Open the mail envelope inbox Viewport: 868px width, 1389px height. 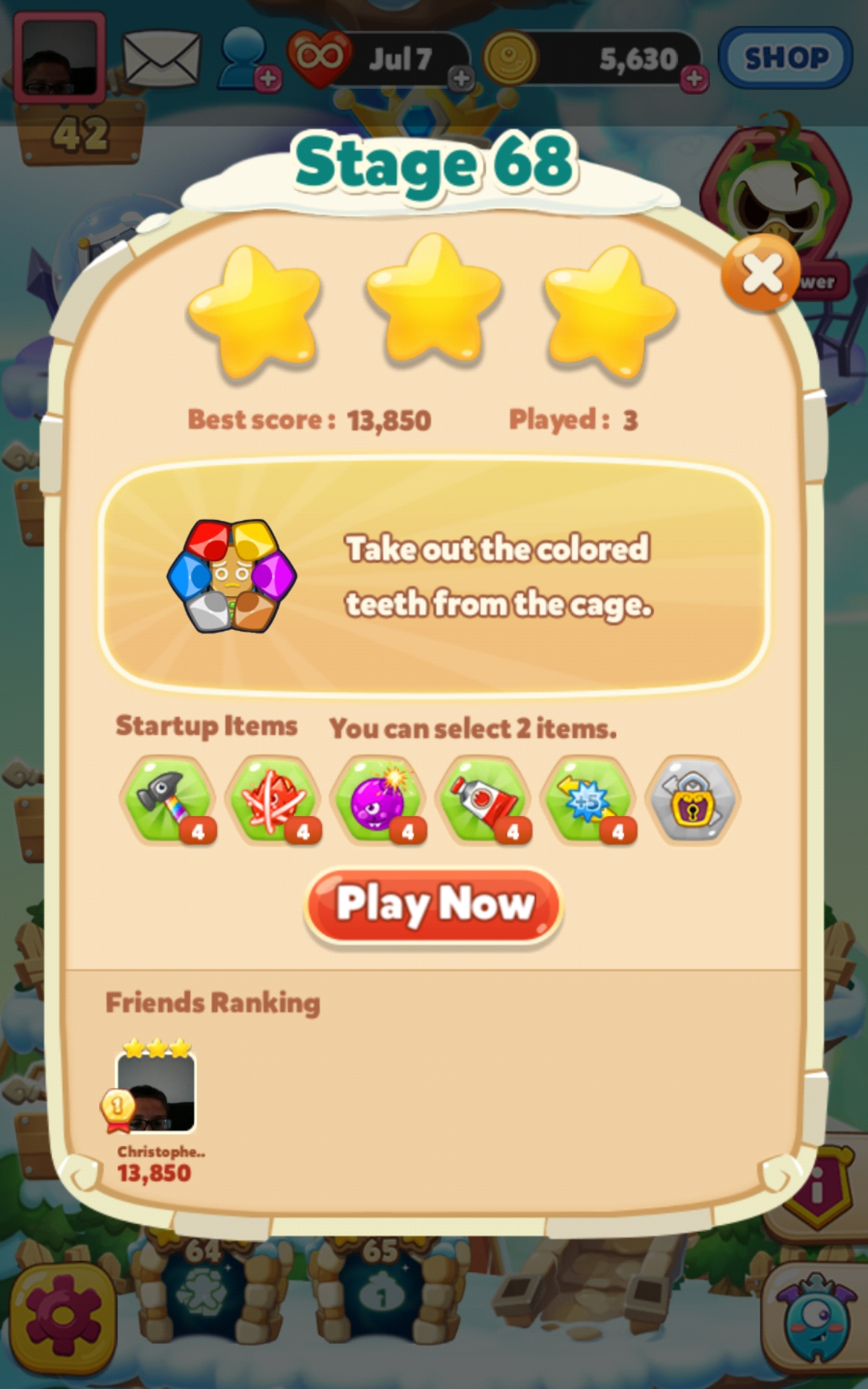click(x=161, y=58)
